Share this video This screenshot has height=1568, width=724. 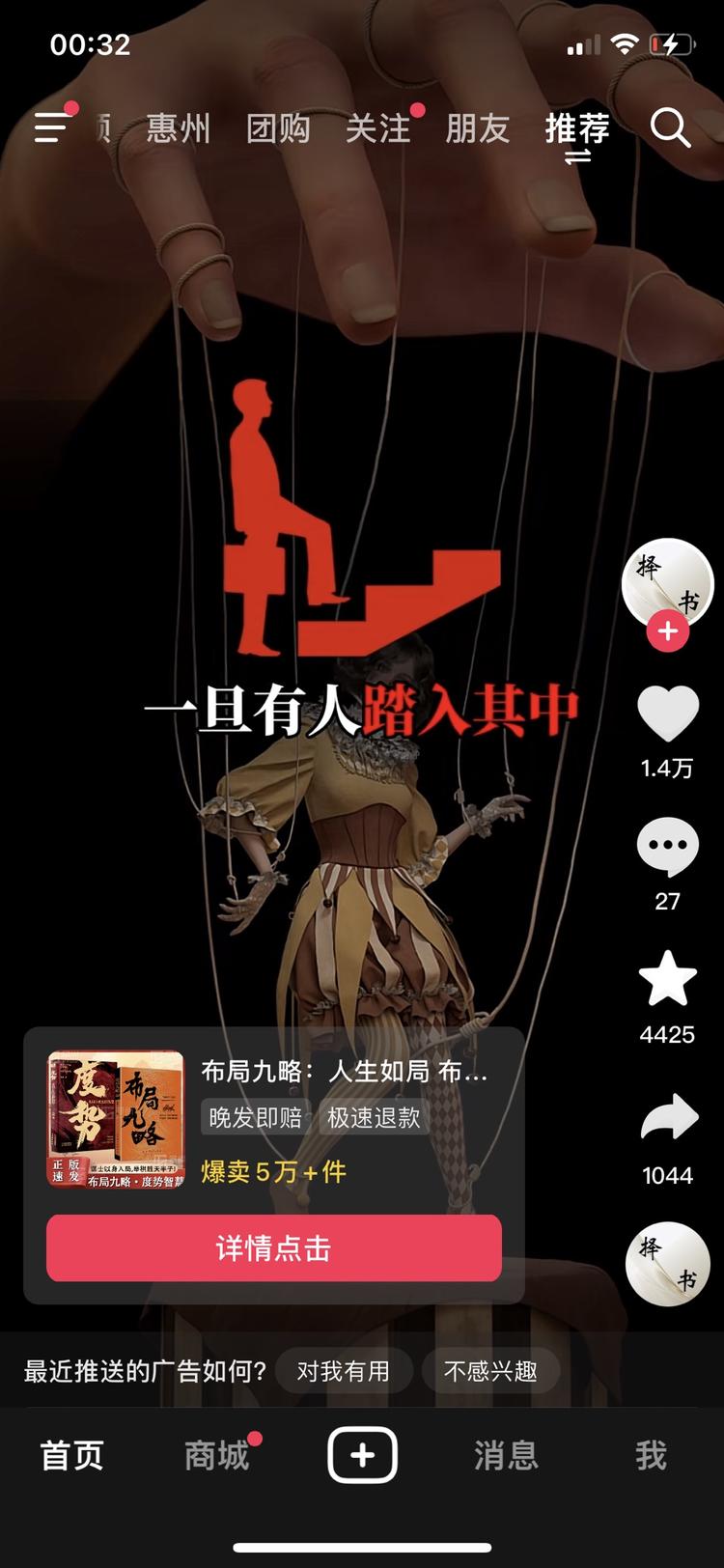667,1120
